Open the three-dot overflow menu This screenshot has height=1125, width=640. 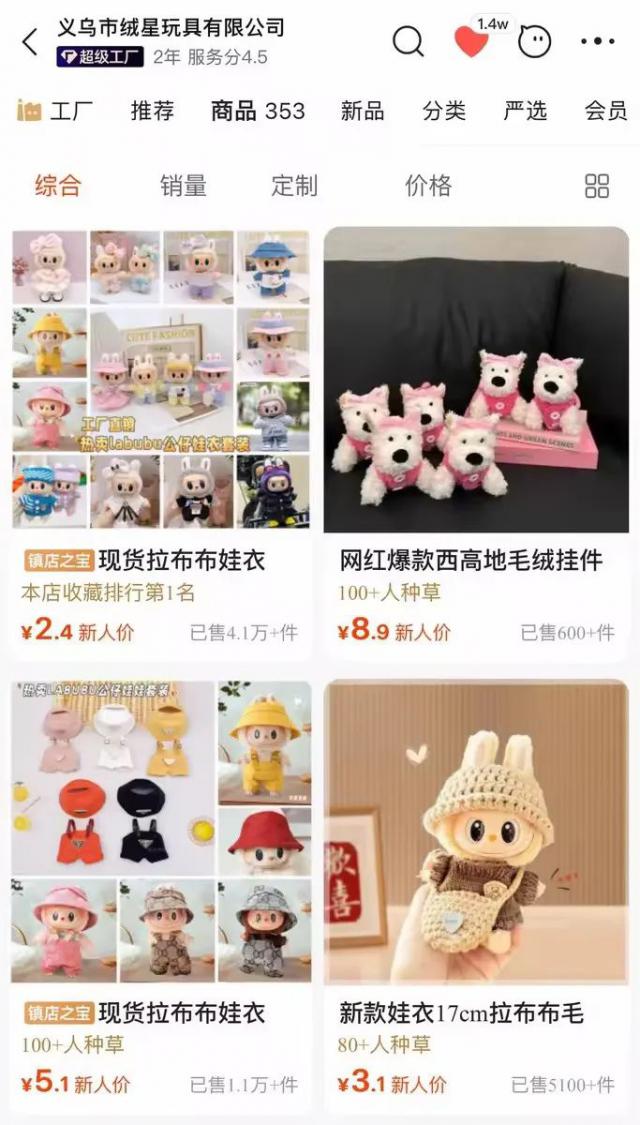tap(597, 42)
